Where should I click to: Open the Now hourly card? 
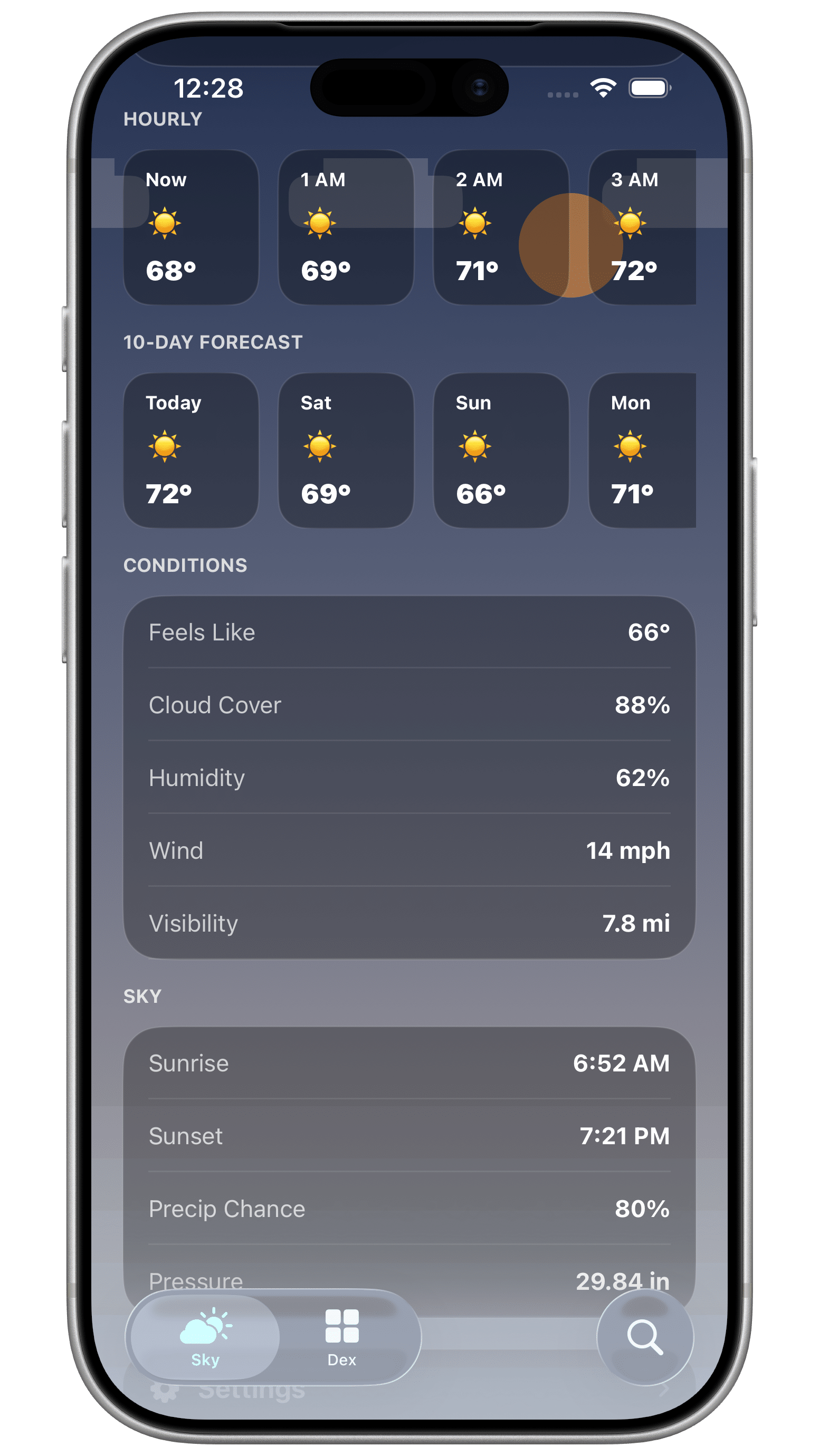click(191, 227)
